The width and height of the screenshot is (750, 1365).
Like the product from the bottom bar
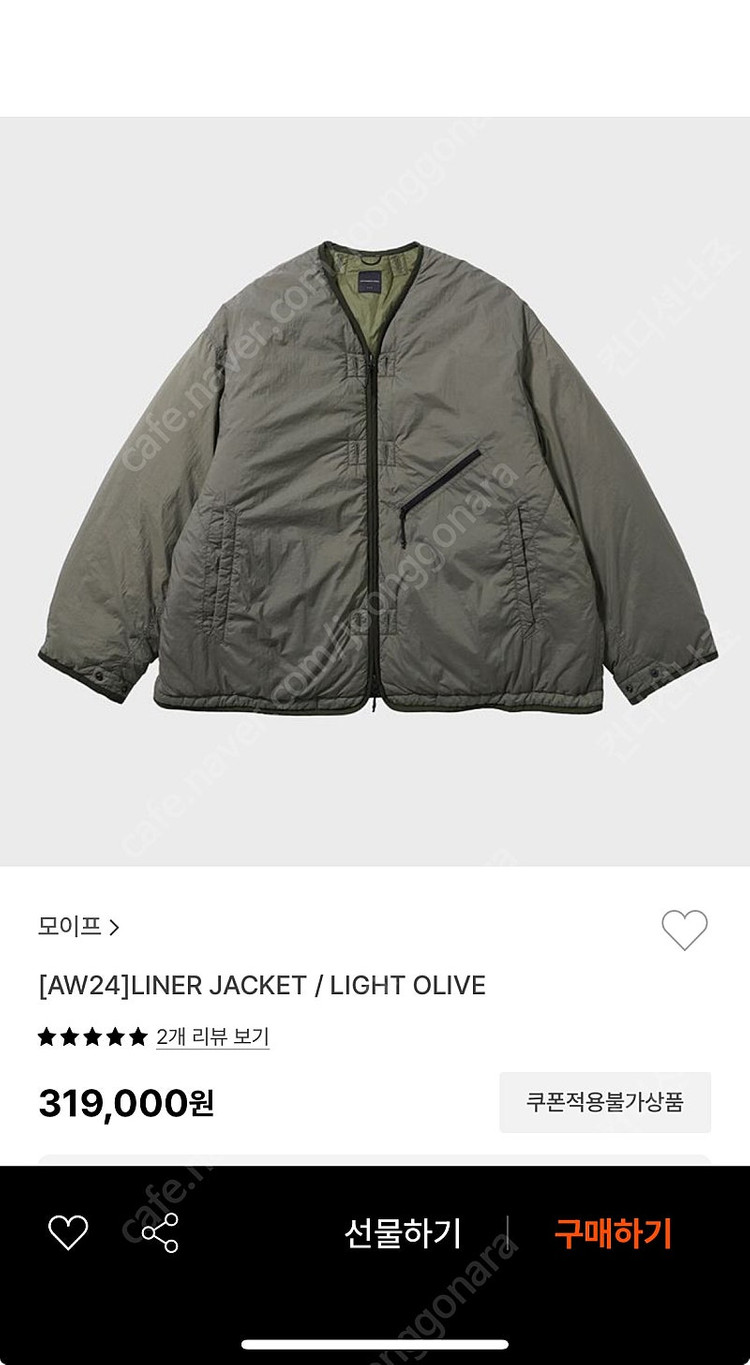coord(68,1233)
